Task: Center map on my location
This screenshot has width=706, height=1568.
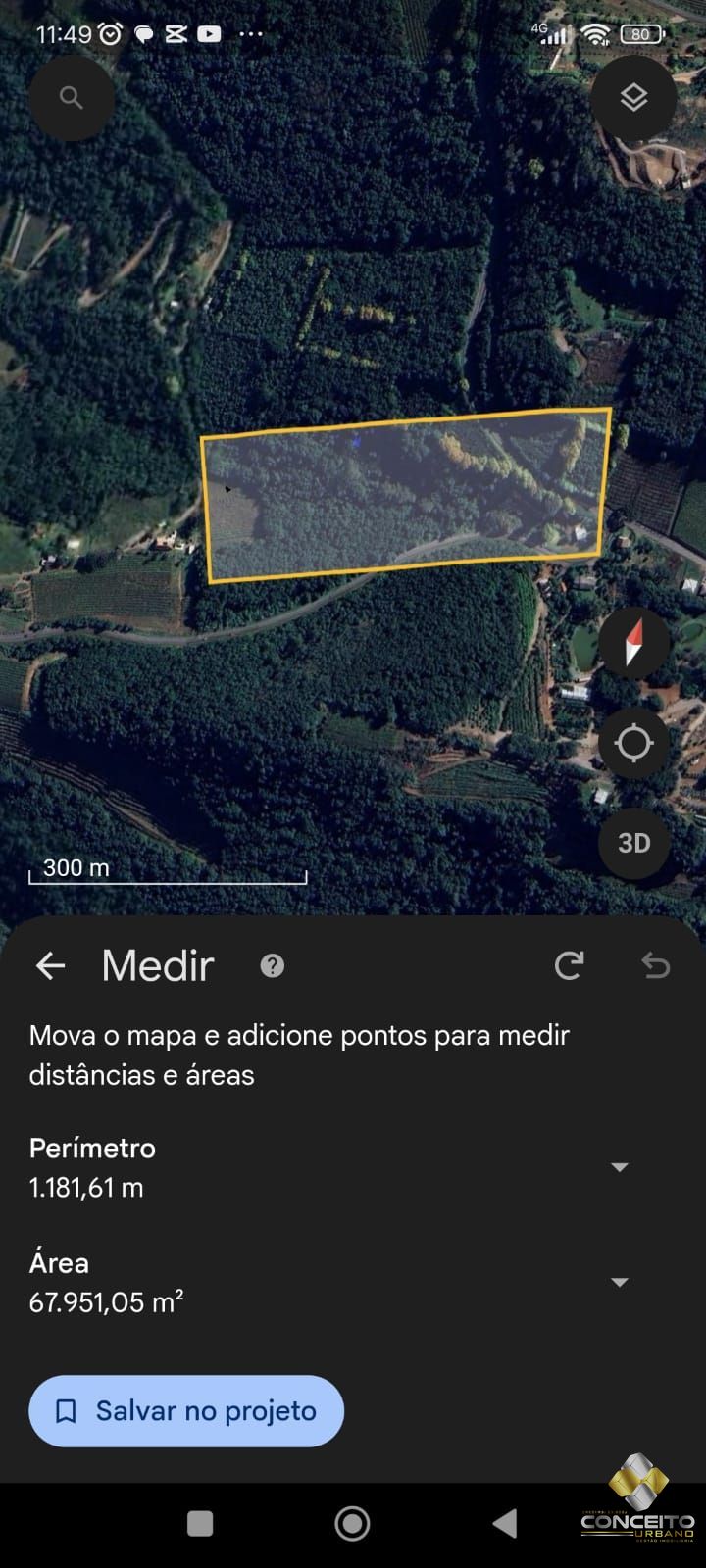Action: 633,743
